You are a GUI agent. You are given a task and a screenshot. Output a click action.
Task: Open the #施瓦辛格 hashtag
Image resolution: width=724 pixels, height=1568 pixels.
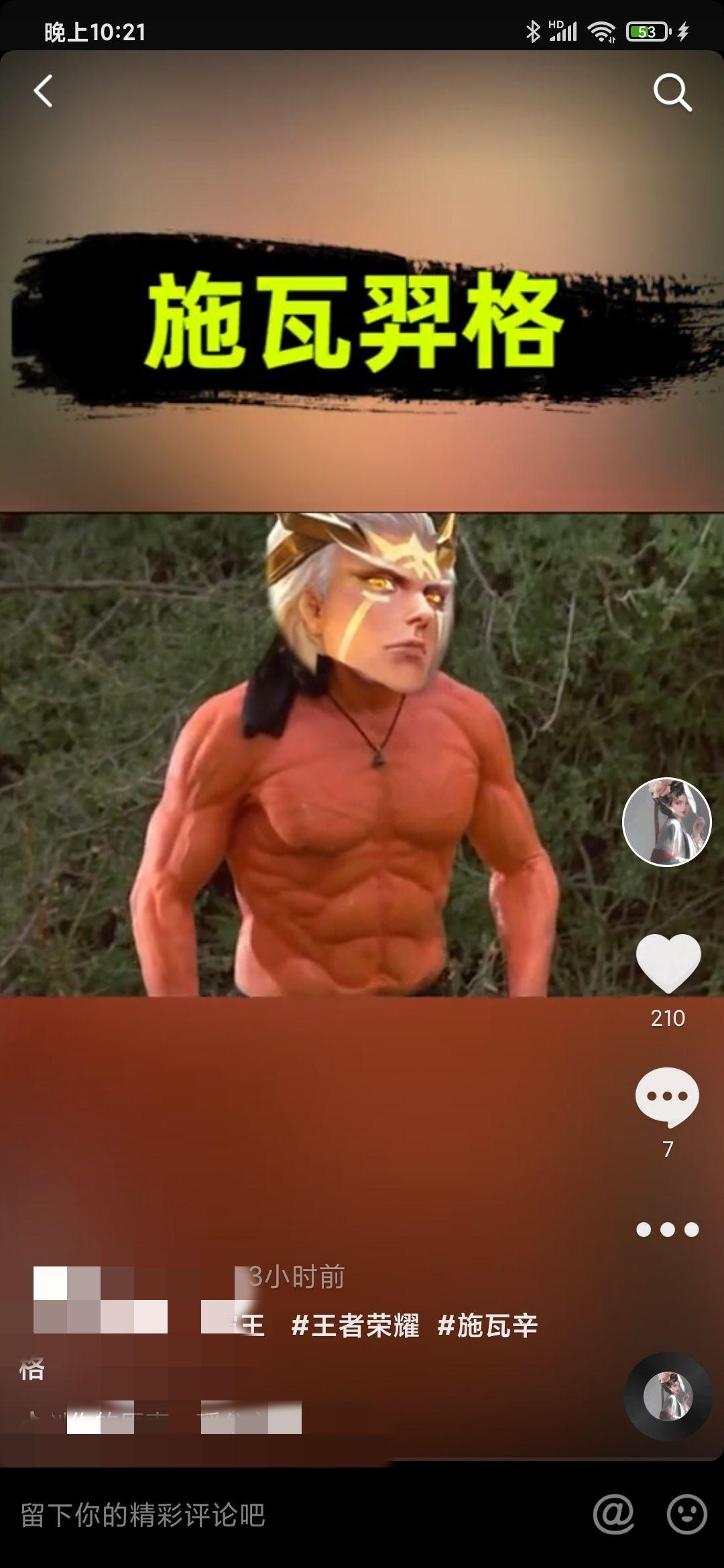coord(487,1326)
